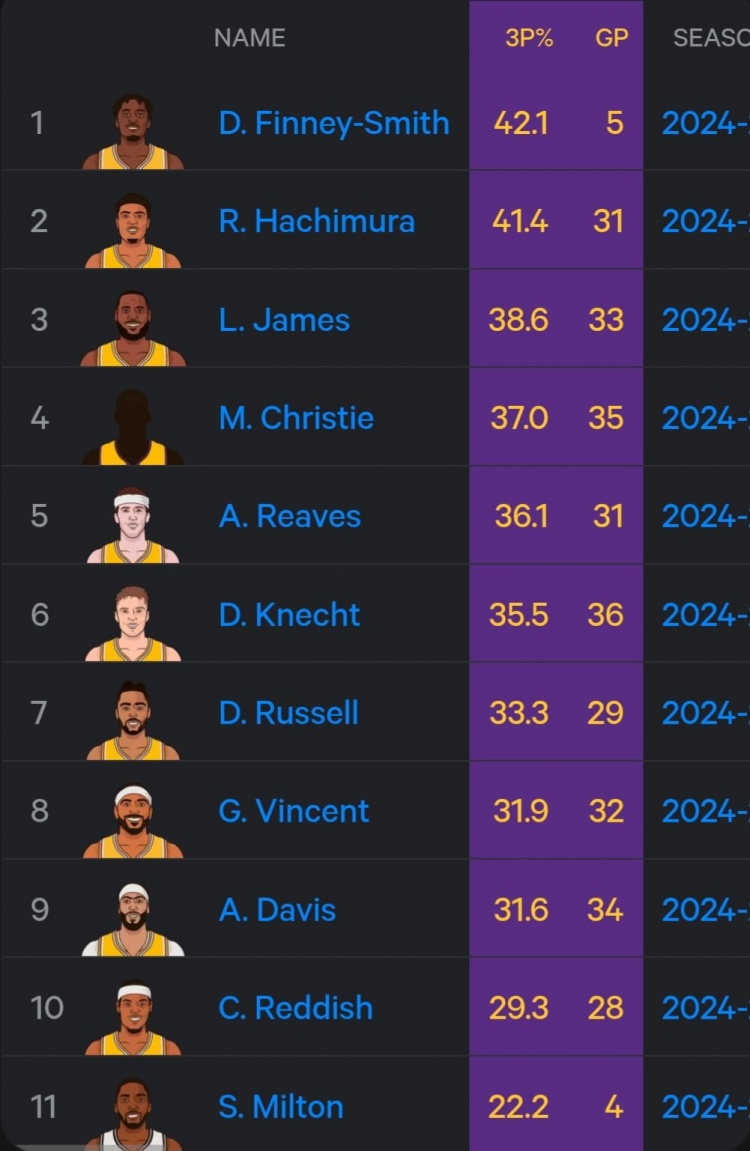Open the 2024 season link in L. James's row
Viewport: 750px width, 1151px height.
click(x=705, y=320)
